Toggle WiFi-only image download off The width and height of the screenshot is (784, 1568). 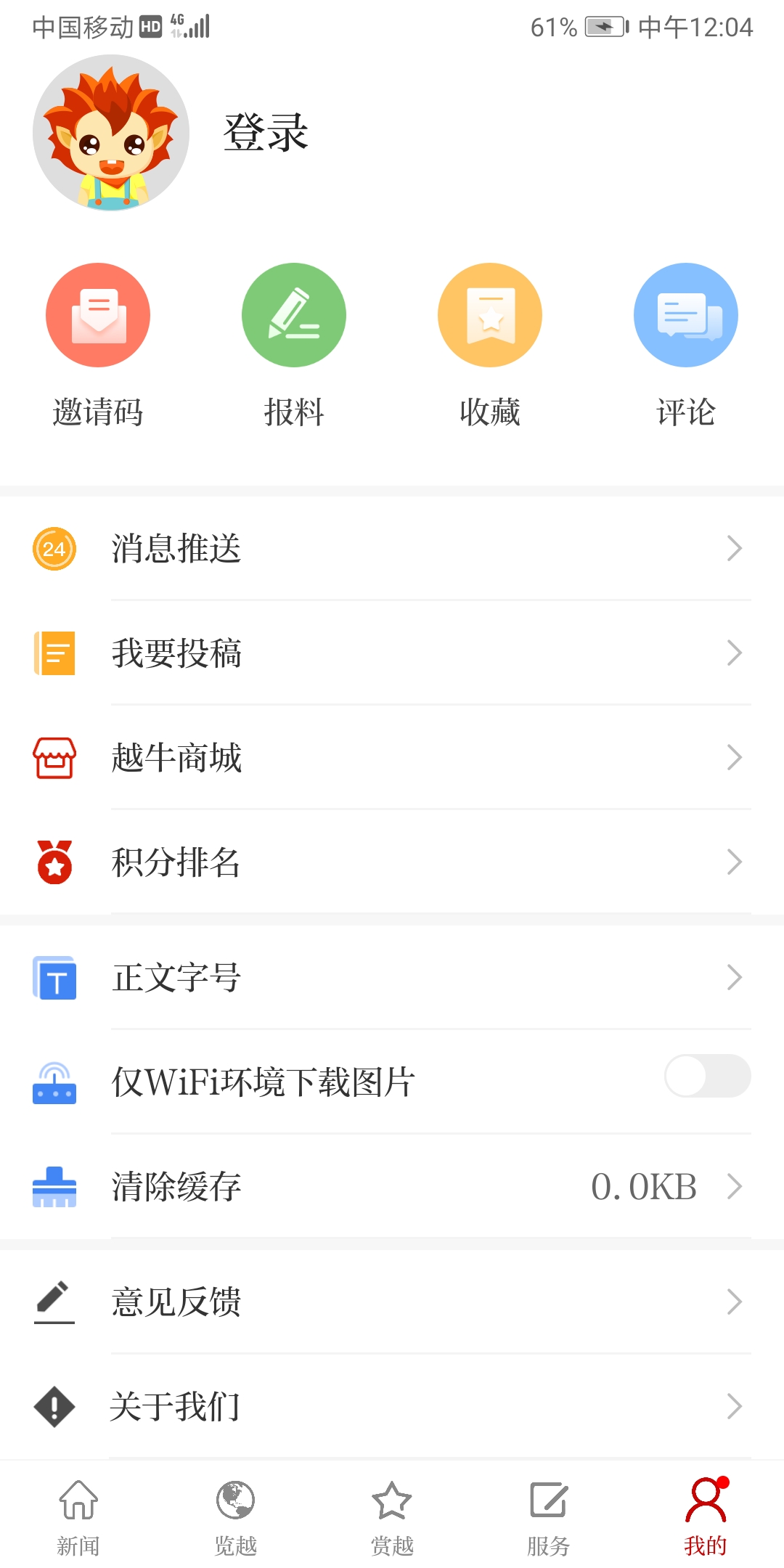[706, 1077]
